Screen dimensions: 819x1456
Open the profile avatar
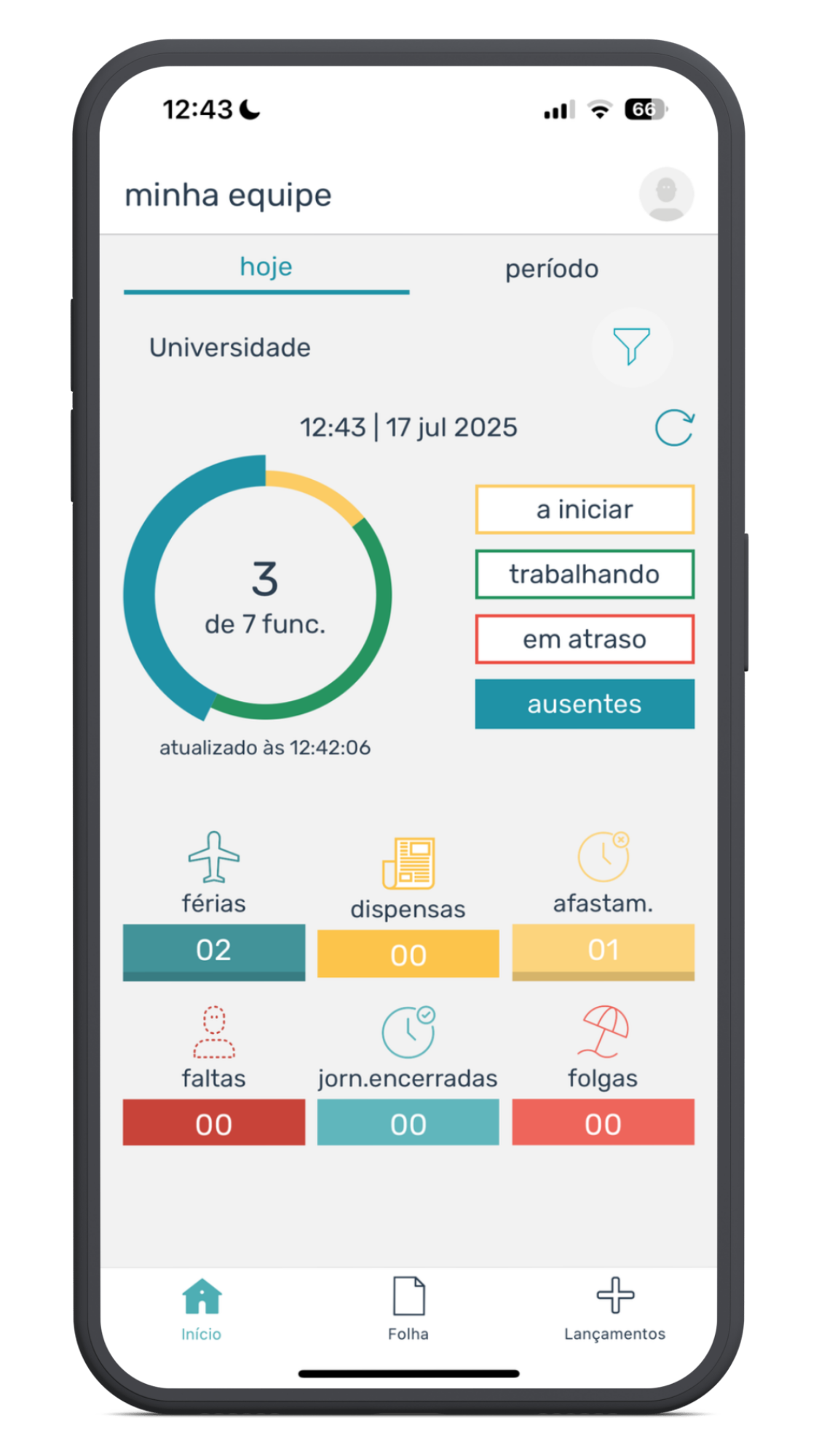(x=666, y=194)
